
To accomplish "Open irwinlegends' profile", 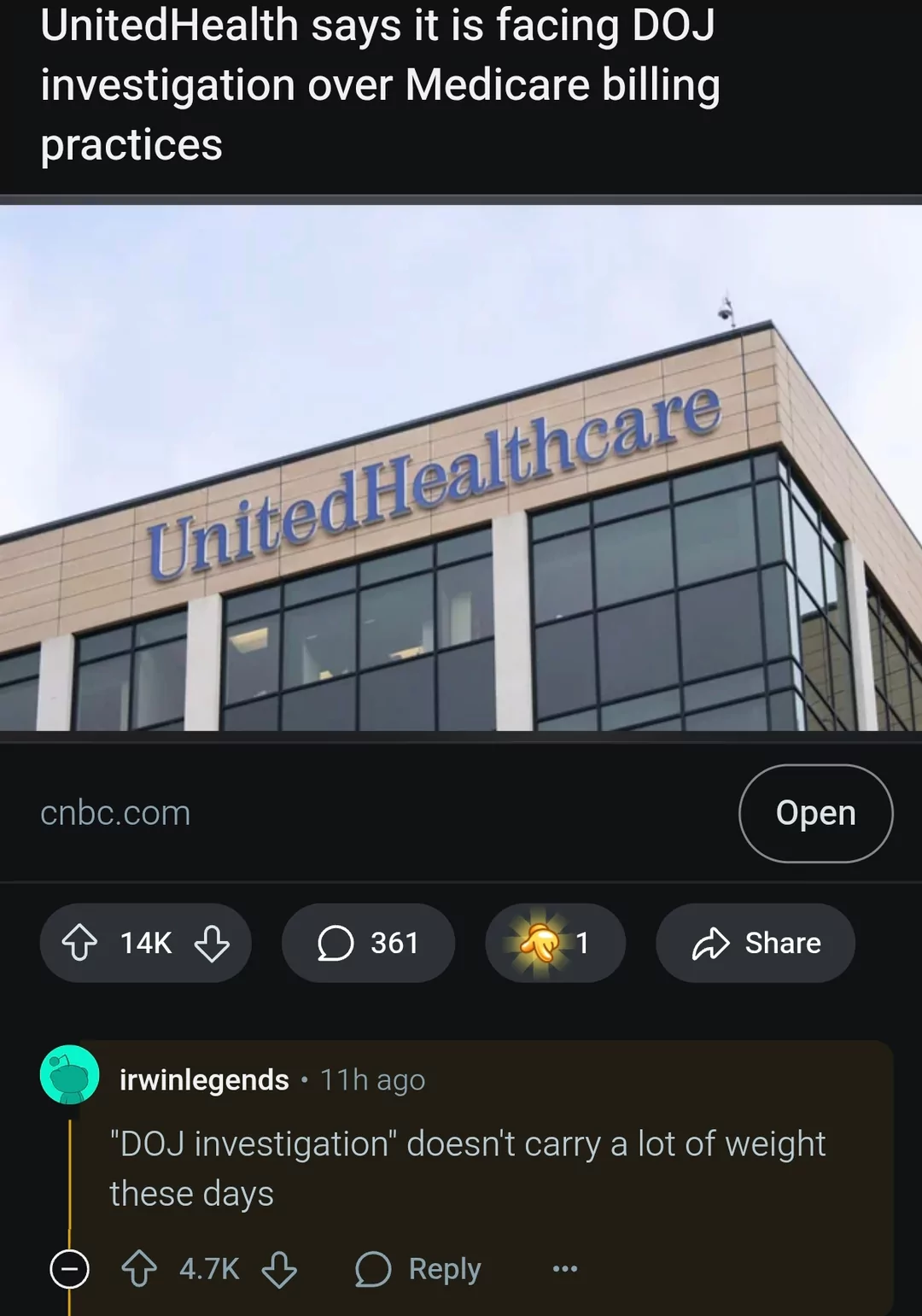I will (x=204, y=1079).
